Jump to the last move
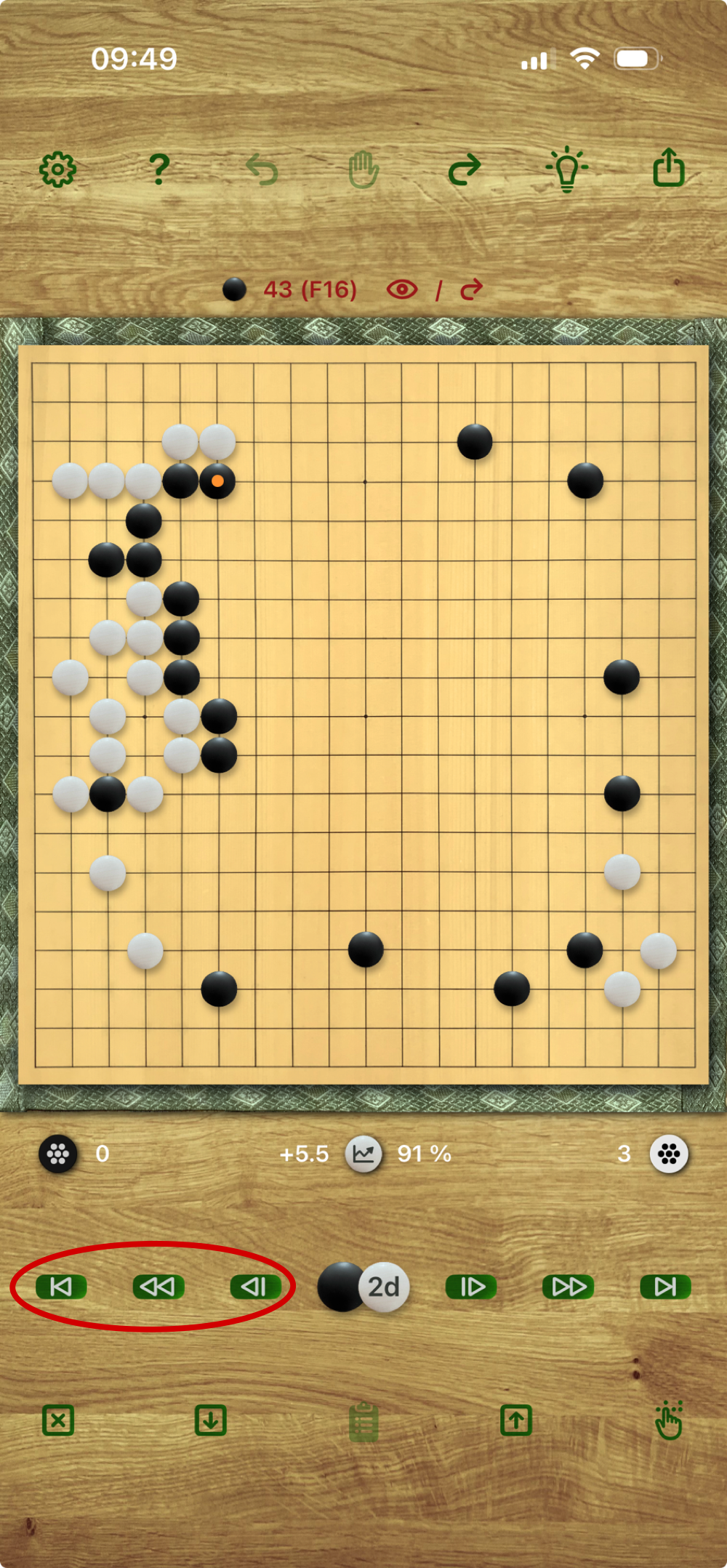 click(x=665, y=1287)
